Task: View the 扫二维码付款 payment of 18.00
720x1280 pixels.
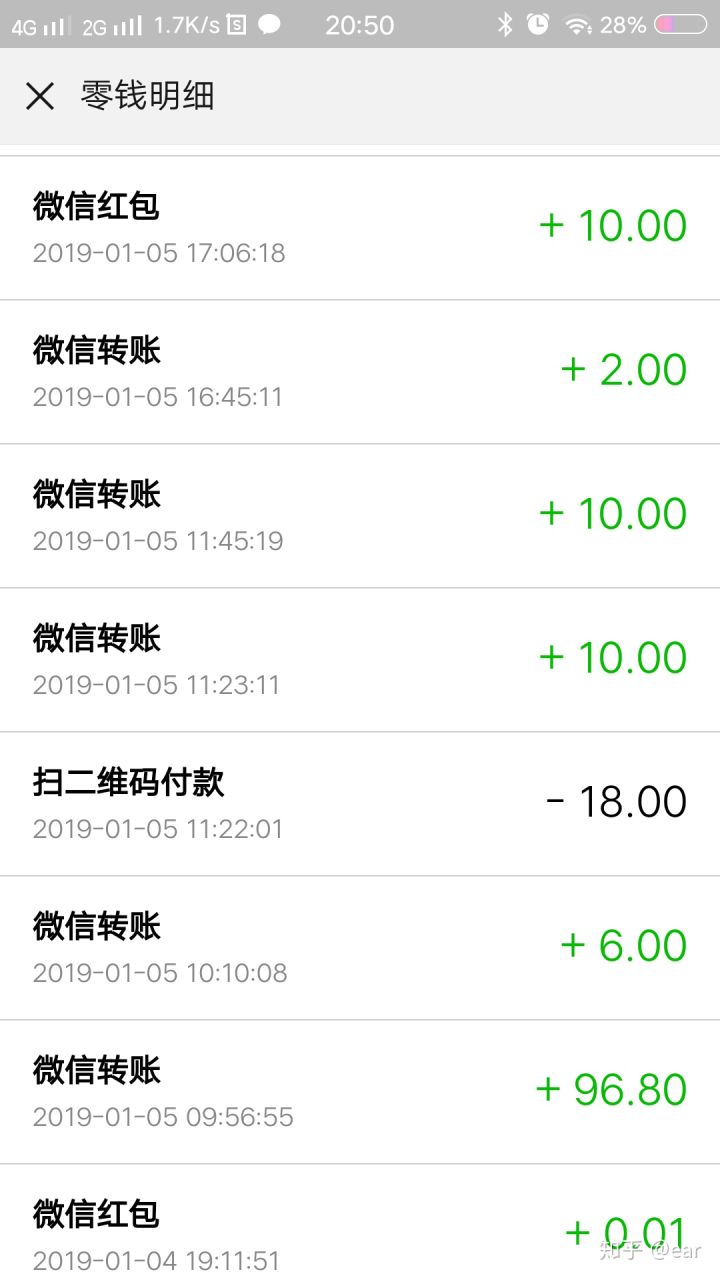Action: click(x=360, y=804)
